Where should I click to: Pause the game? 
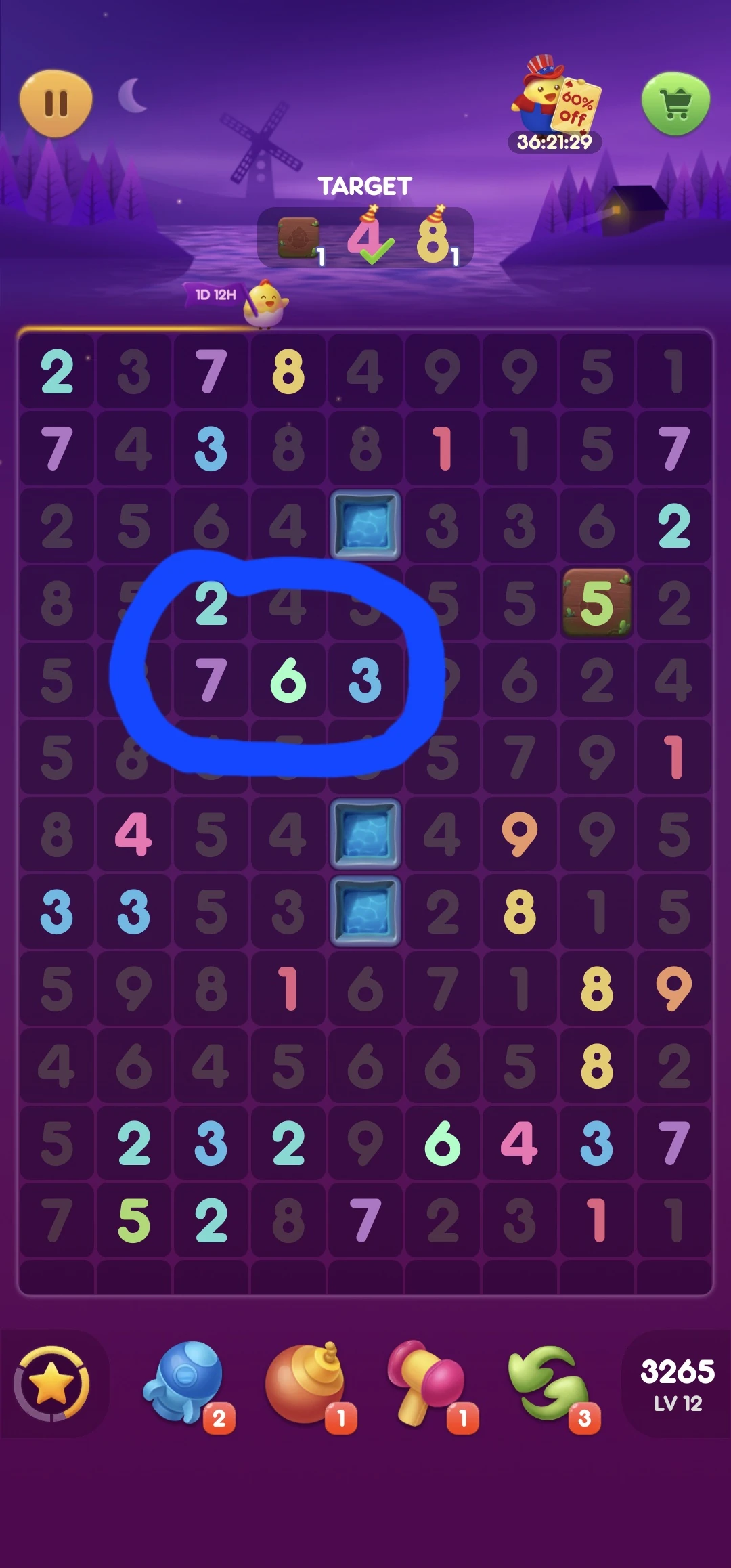pyautogui.click(x=56, y=104)
